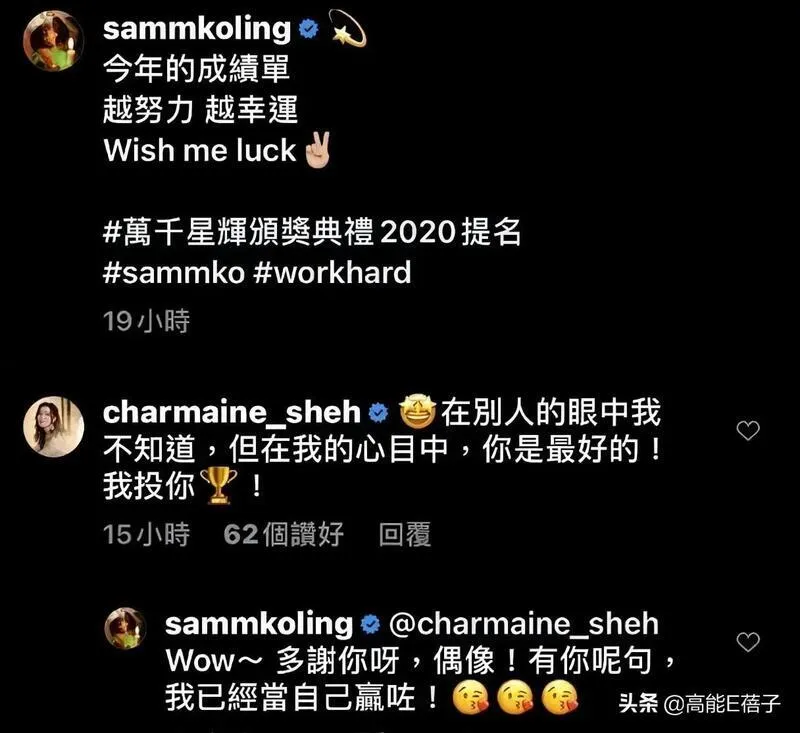This screenshot has width=800, height=733.
Task: Open charmaine_sheh's profile from her username
Action: pyautogui.click(x=232, y=412)
